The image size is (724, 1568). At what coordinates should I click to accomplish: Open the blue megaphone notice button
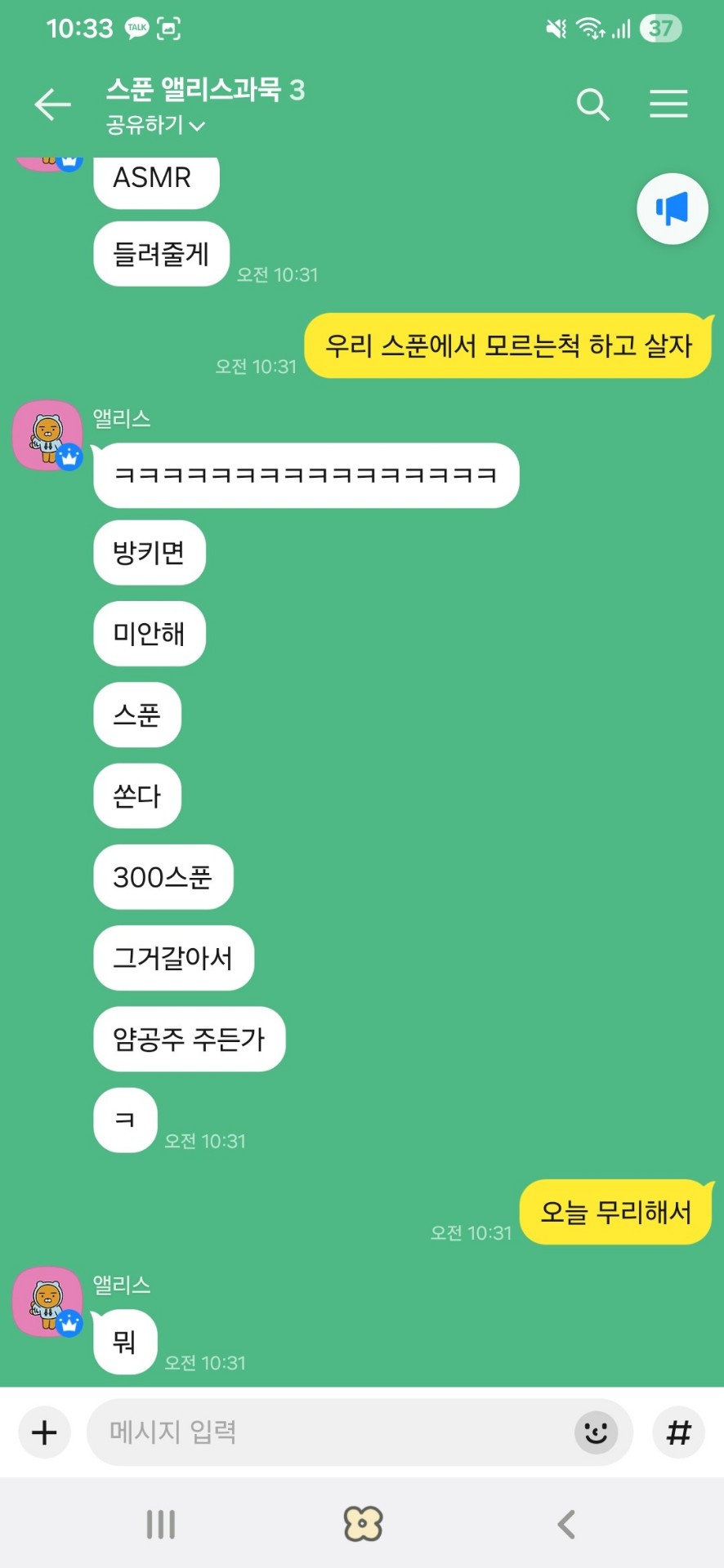672,209
